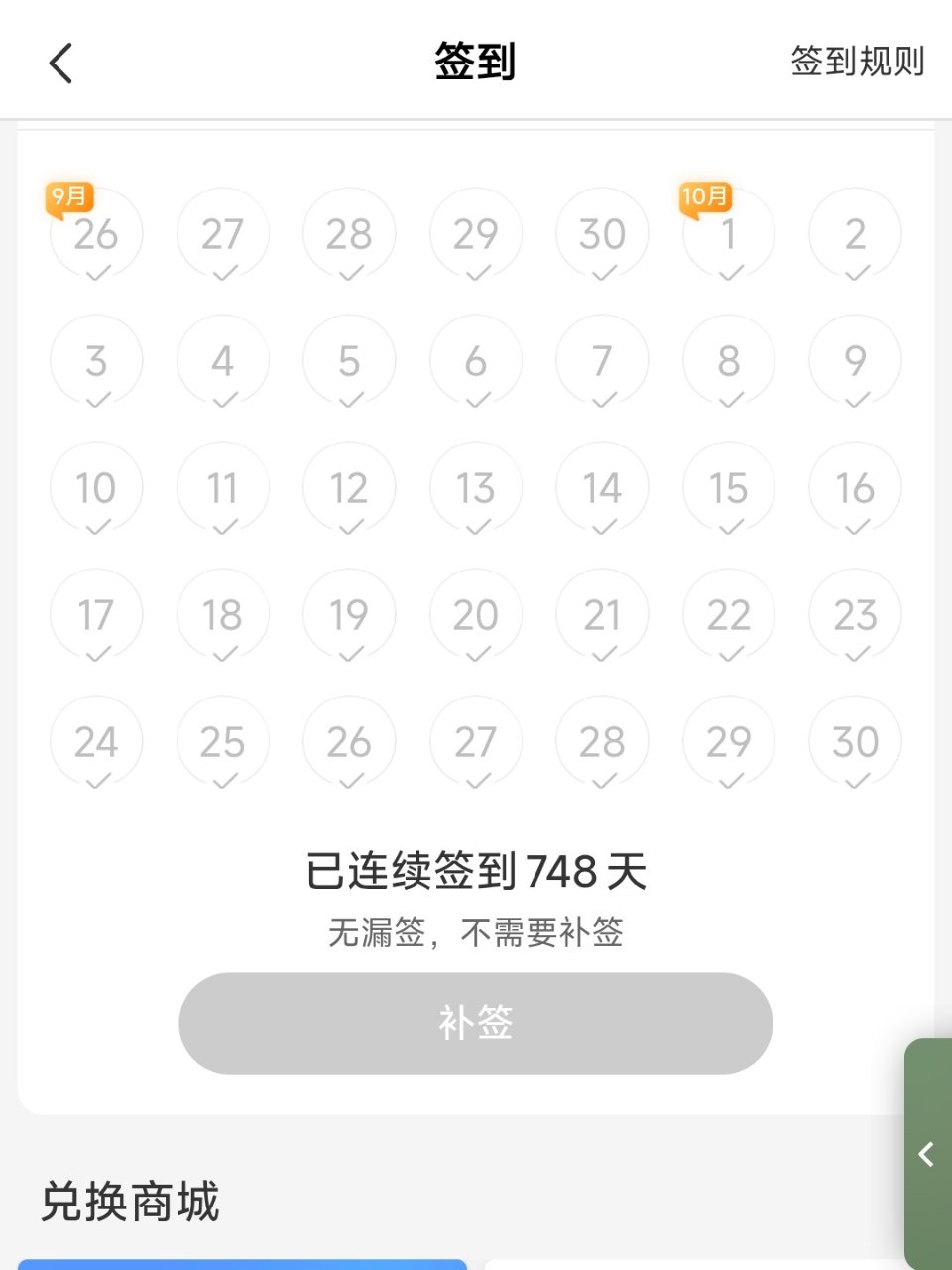Screen dimensions: 952x1270
Task: Click the September 26 check-in circle
Action: [95, 234]
